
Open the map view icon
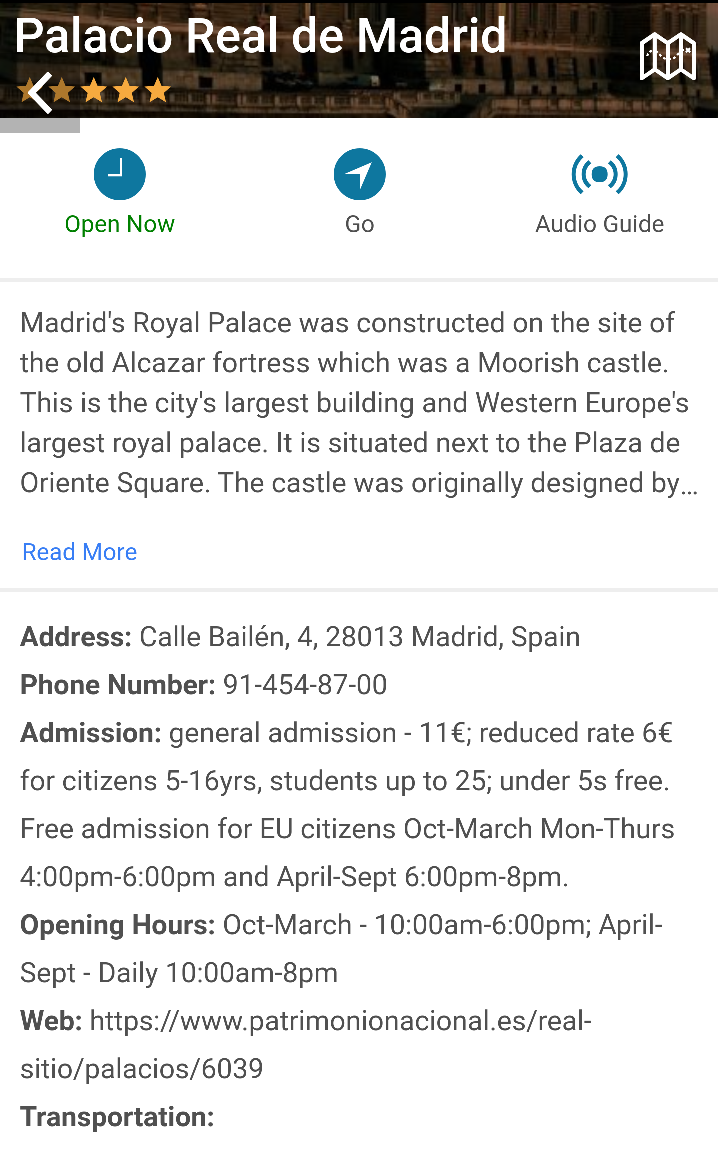(x=667, y=56)
